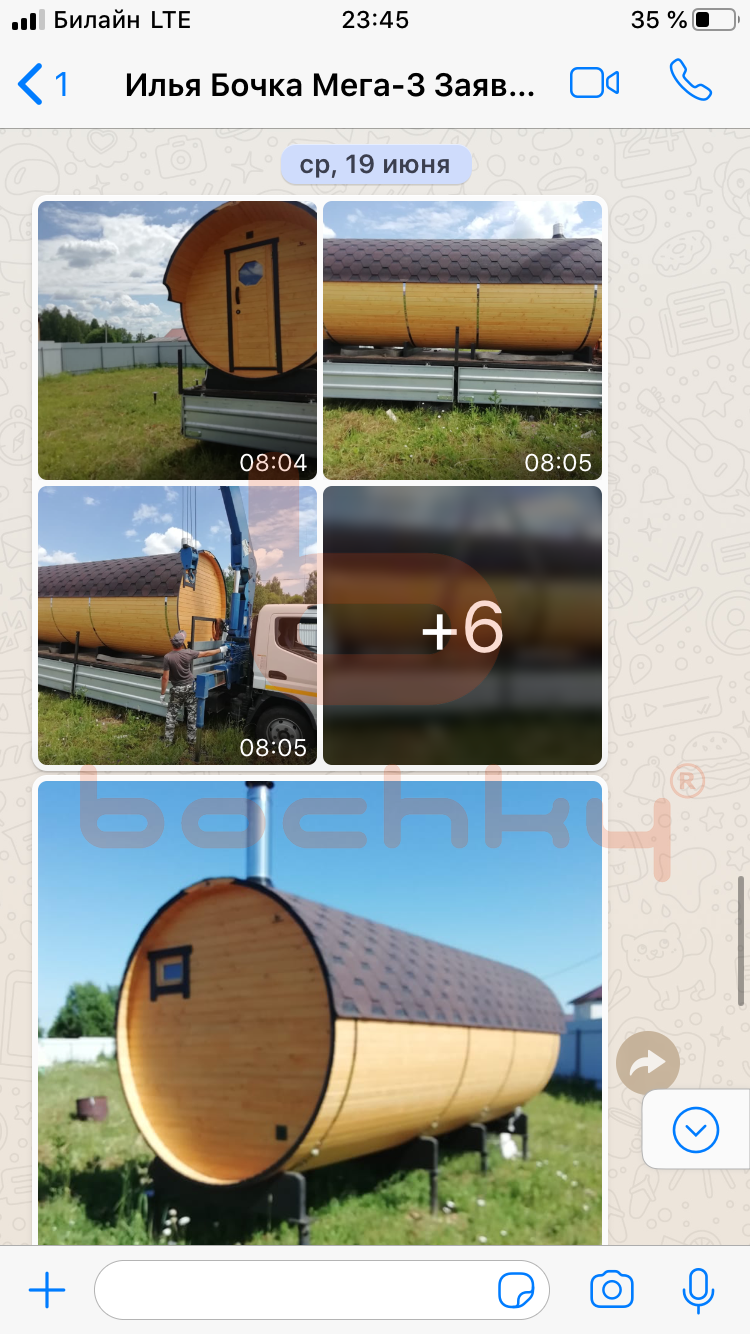Start a video call with Илья

coord(594,83)
